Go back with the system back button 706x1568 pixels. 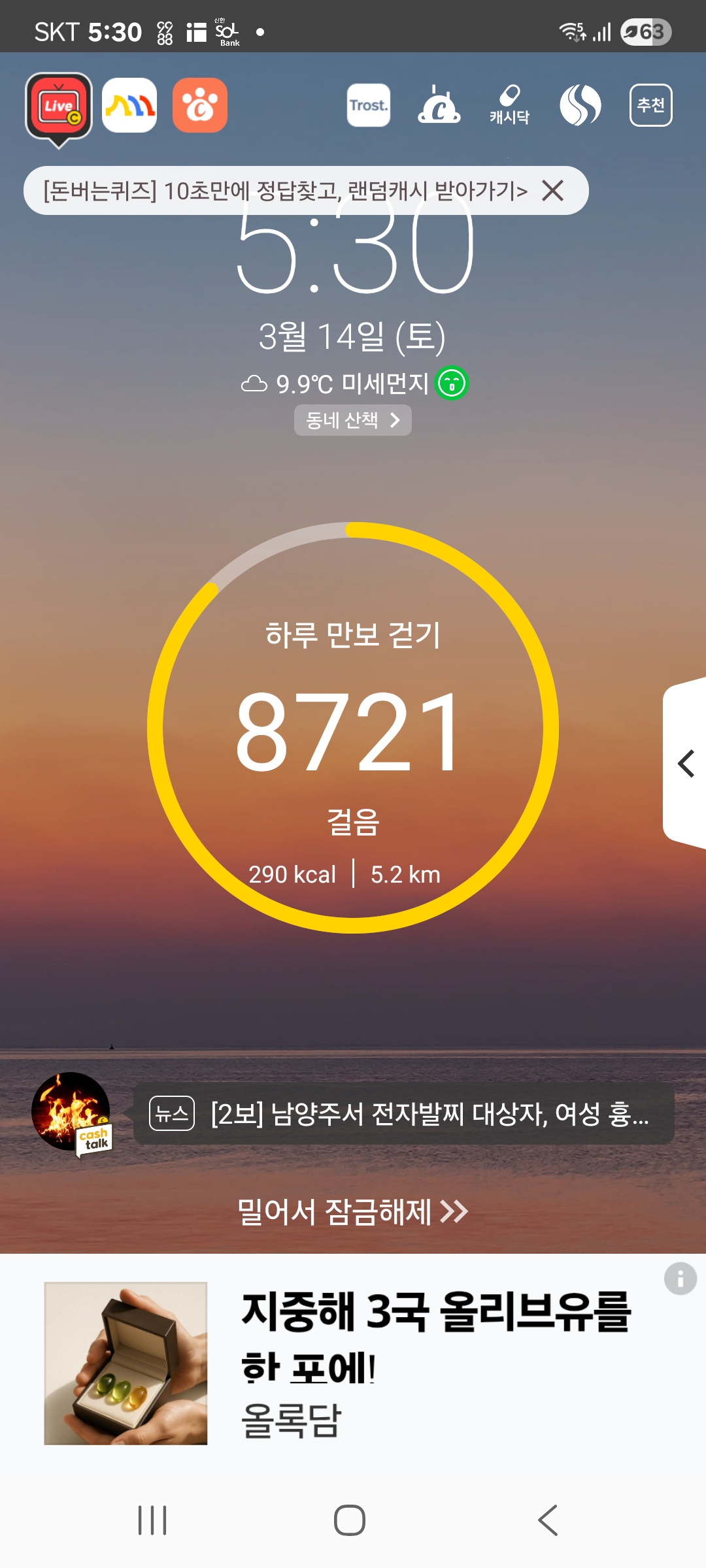click(x=548, y=1520)
